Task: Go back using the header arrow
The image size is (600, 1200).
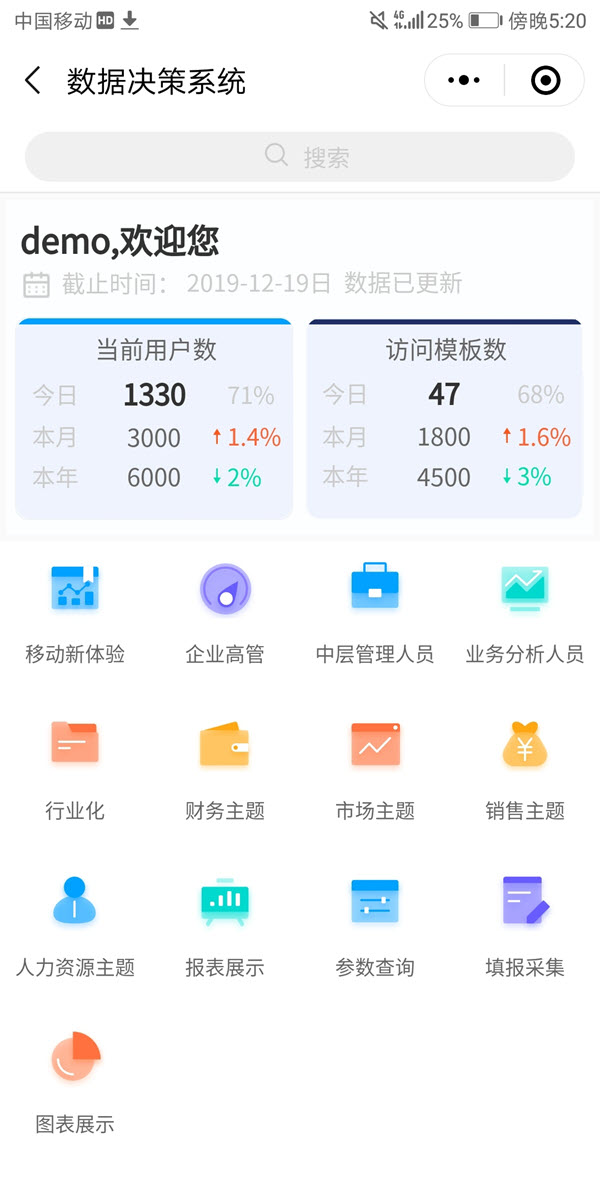Action: [x=33, y=81]
